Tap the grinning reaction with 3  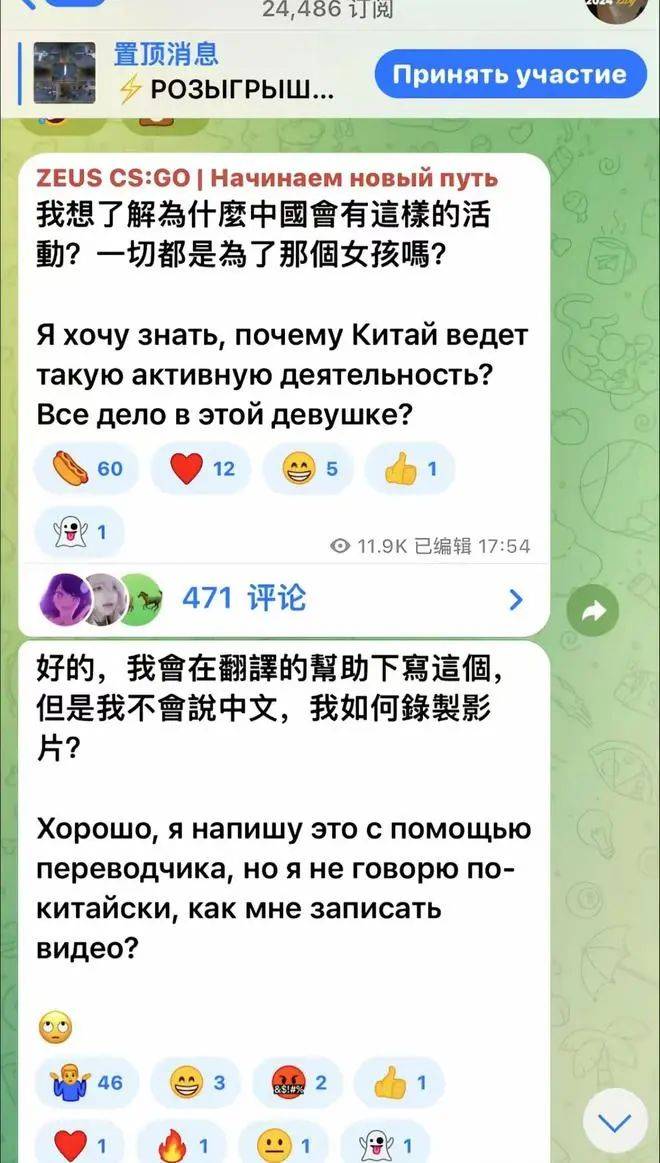[x=196, y=1082]
